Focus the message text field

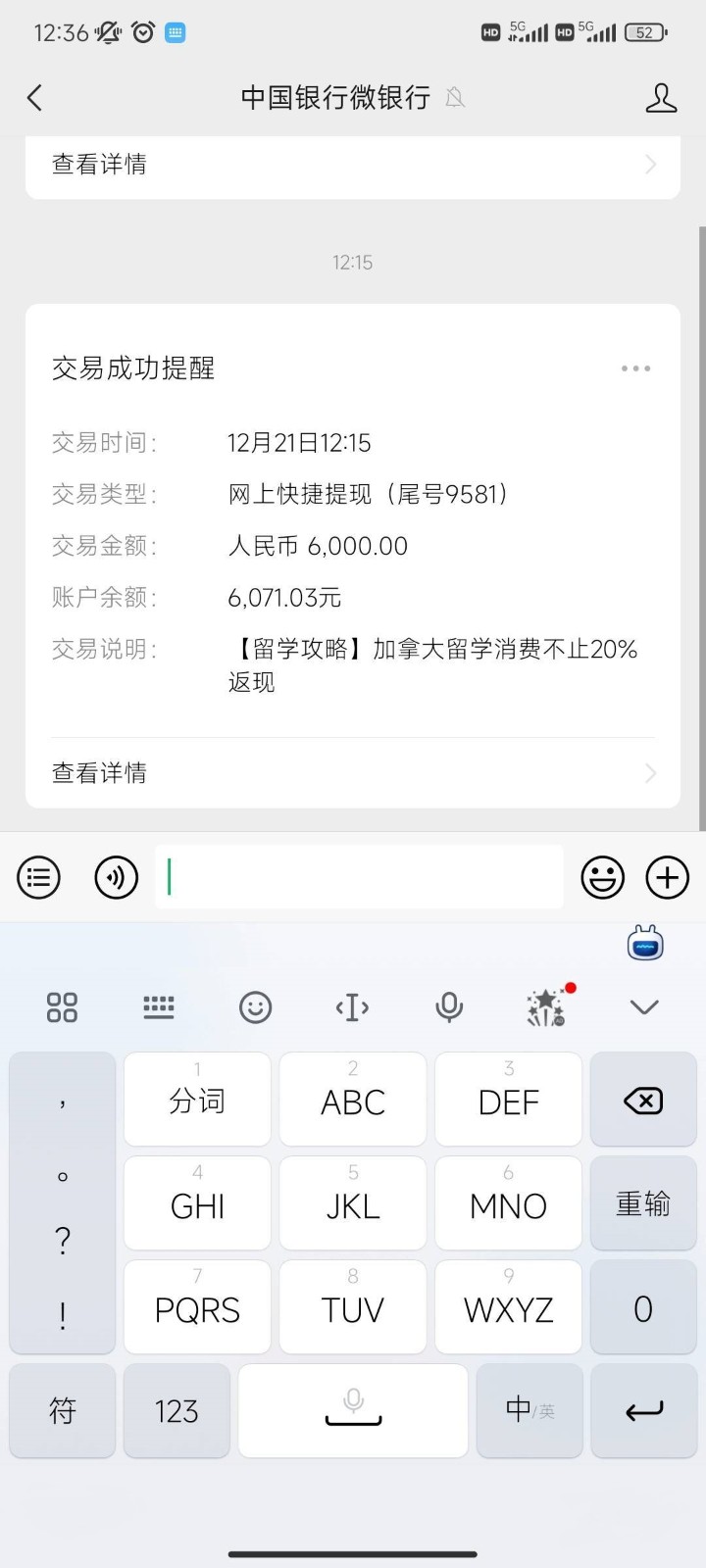359,877
